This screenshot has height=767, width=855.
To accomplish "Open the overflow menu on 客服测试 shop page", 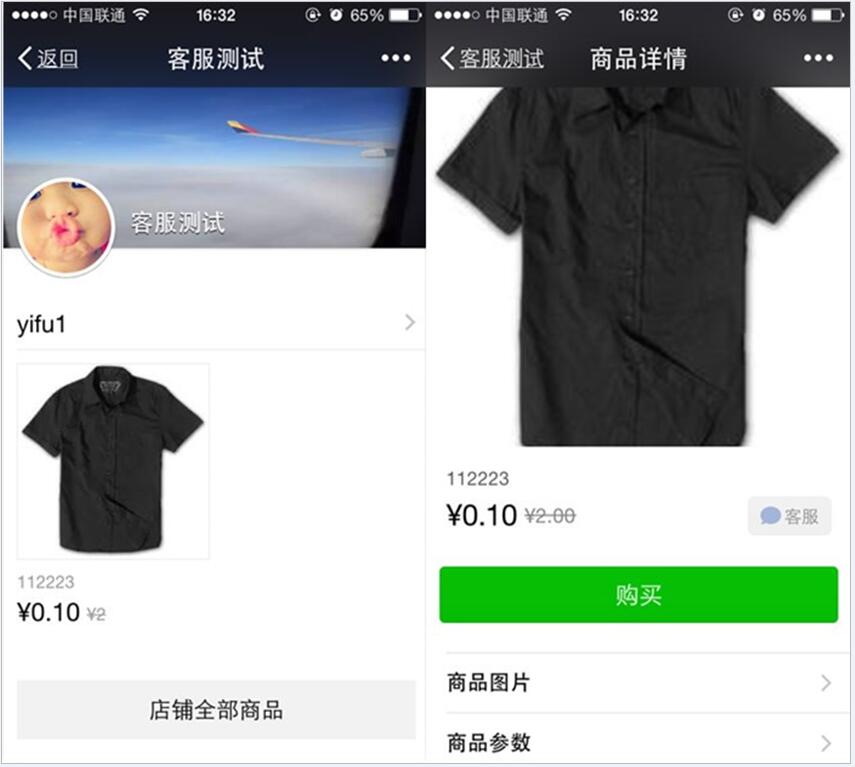I will click(396, 59).
